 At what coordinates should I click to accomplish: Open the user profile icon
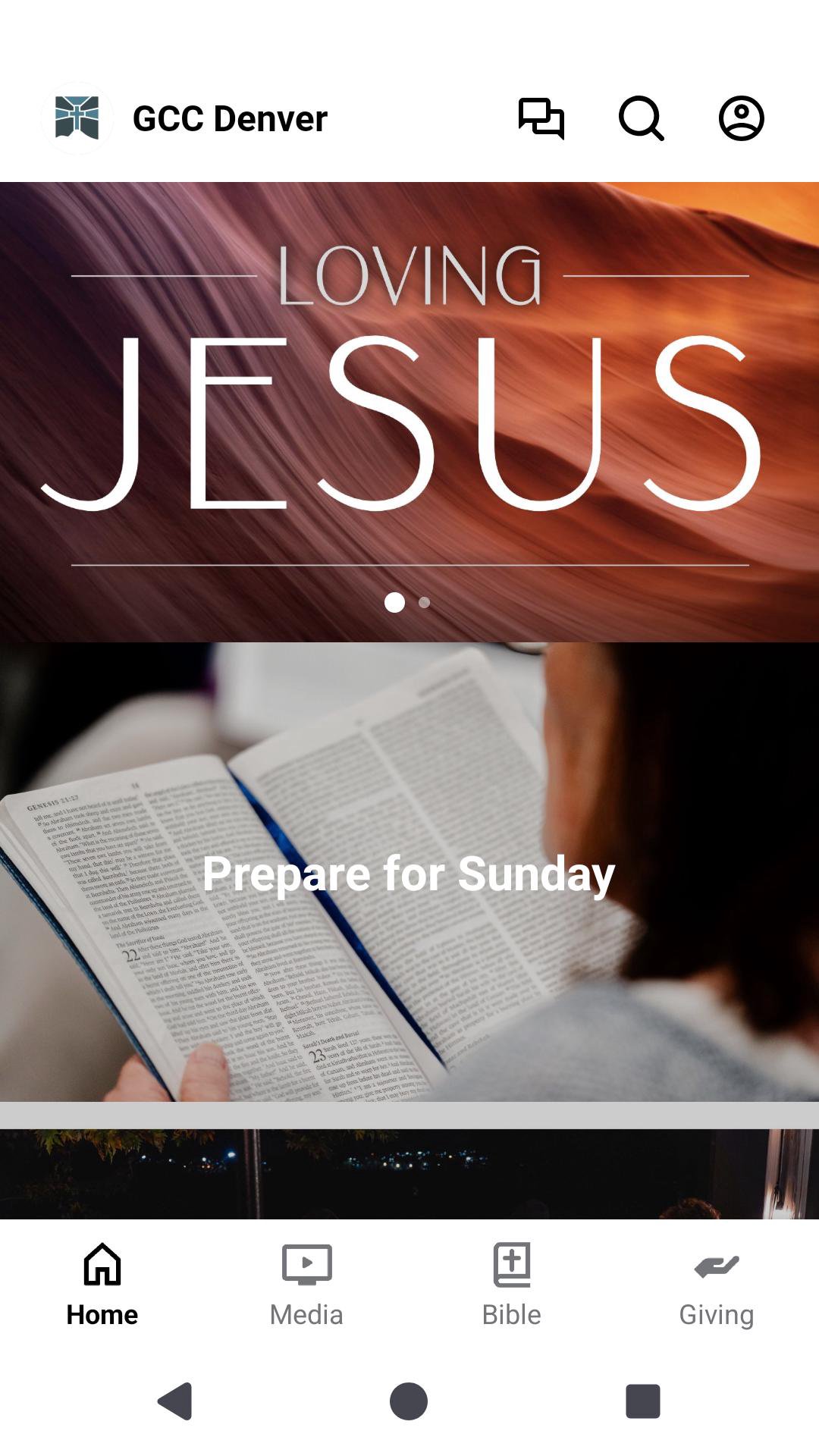pos(741,118)
